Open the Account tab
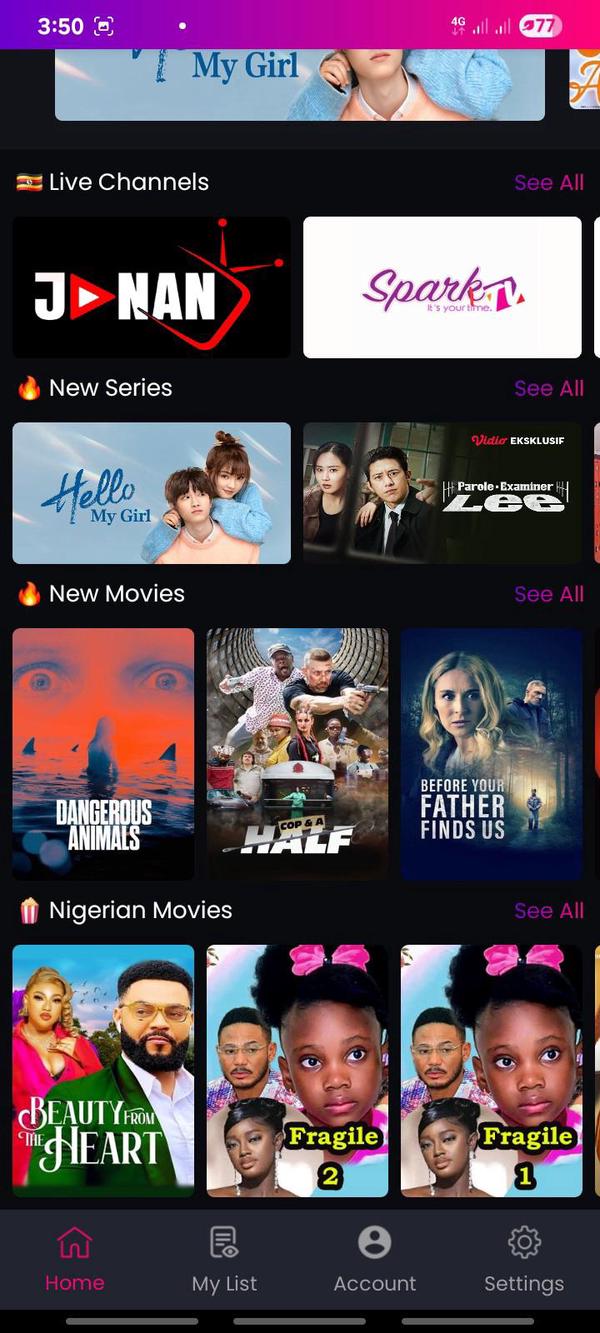Viewport: 600px width, 1333px height. pos(375,1260)
